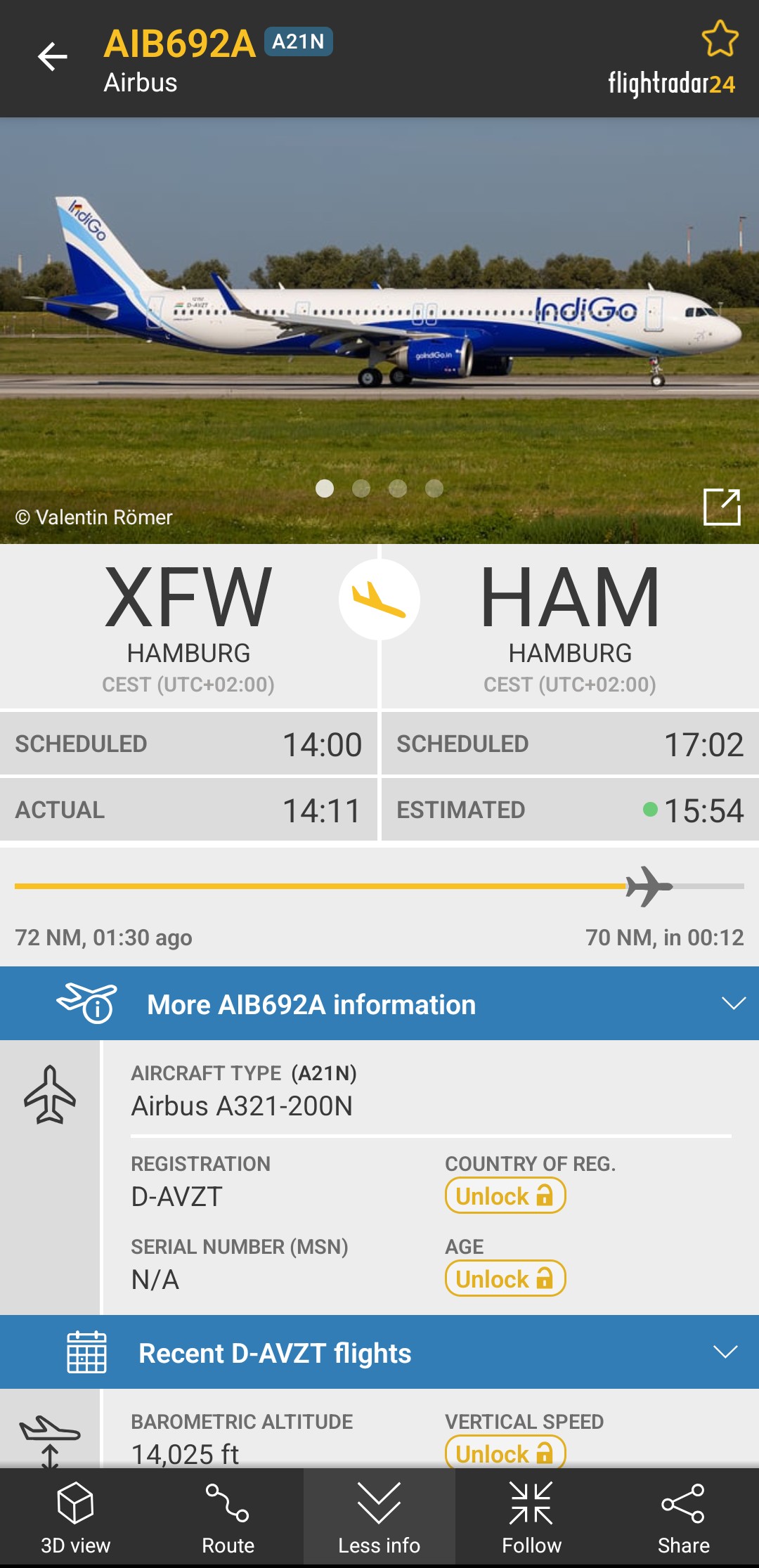The width and height of the screenshot is (759, 1568).
Task: Add flight AIB692A to favorites with star
Action: [720, 38]
